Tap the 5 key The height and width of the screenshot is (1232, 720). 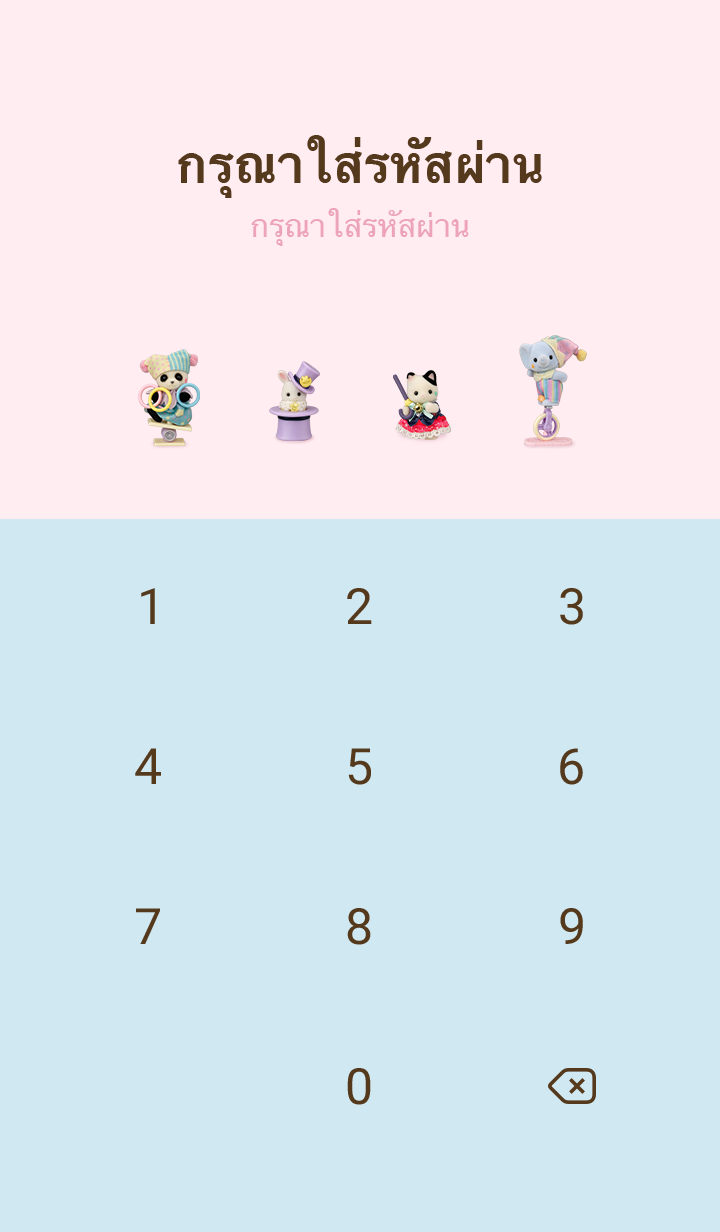(359, 767)
